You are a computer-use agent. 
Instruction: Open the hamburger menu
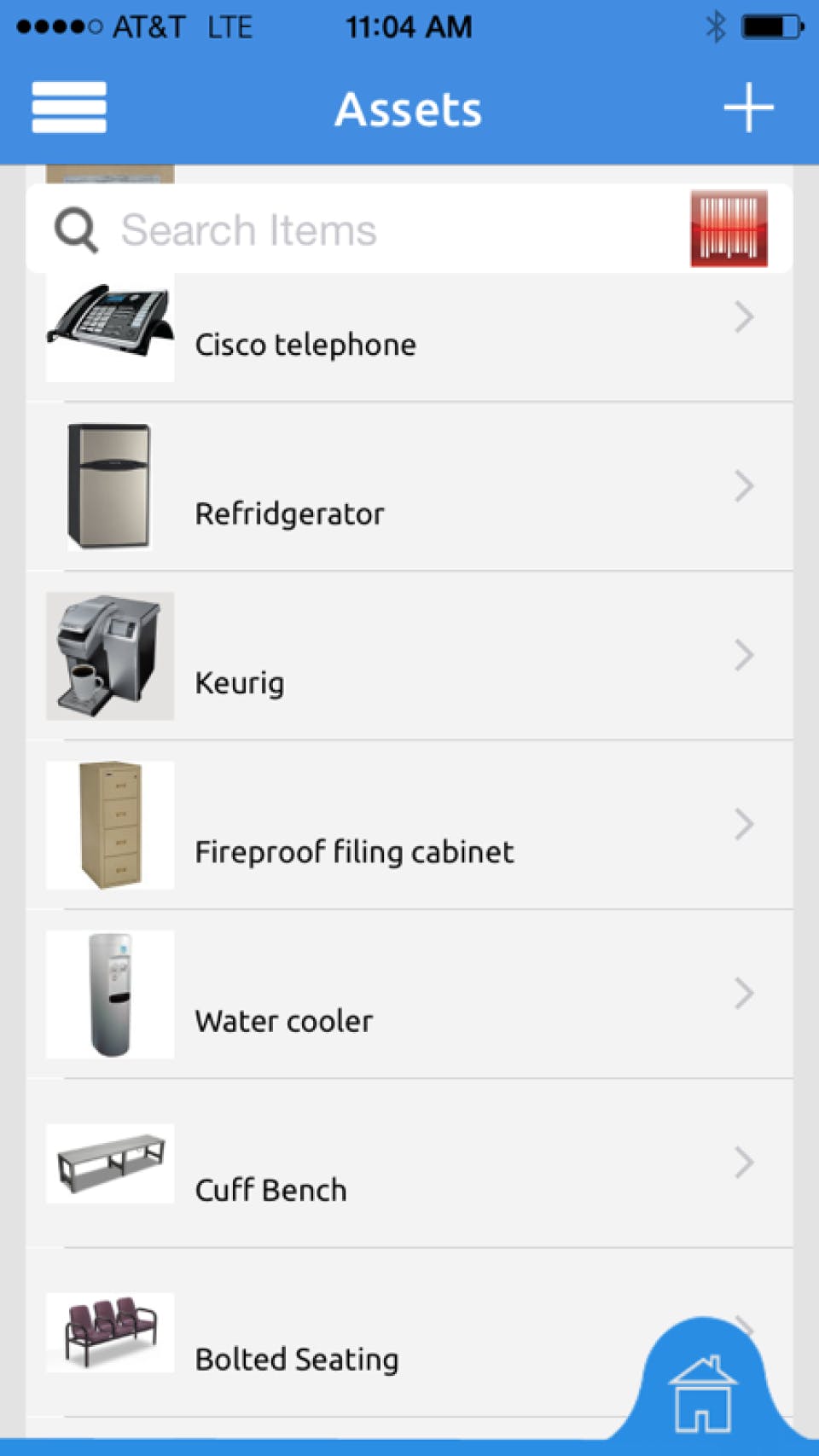coord(69,107)
